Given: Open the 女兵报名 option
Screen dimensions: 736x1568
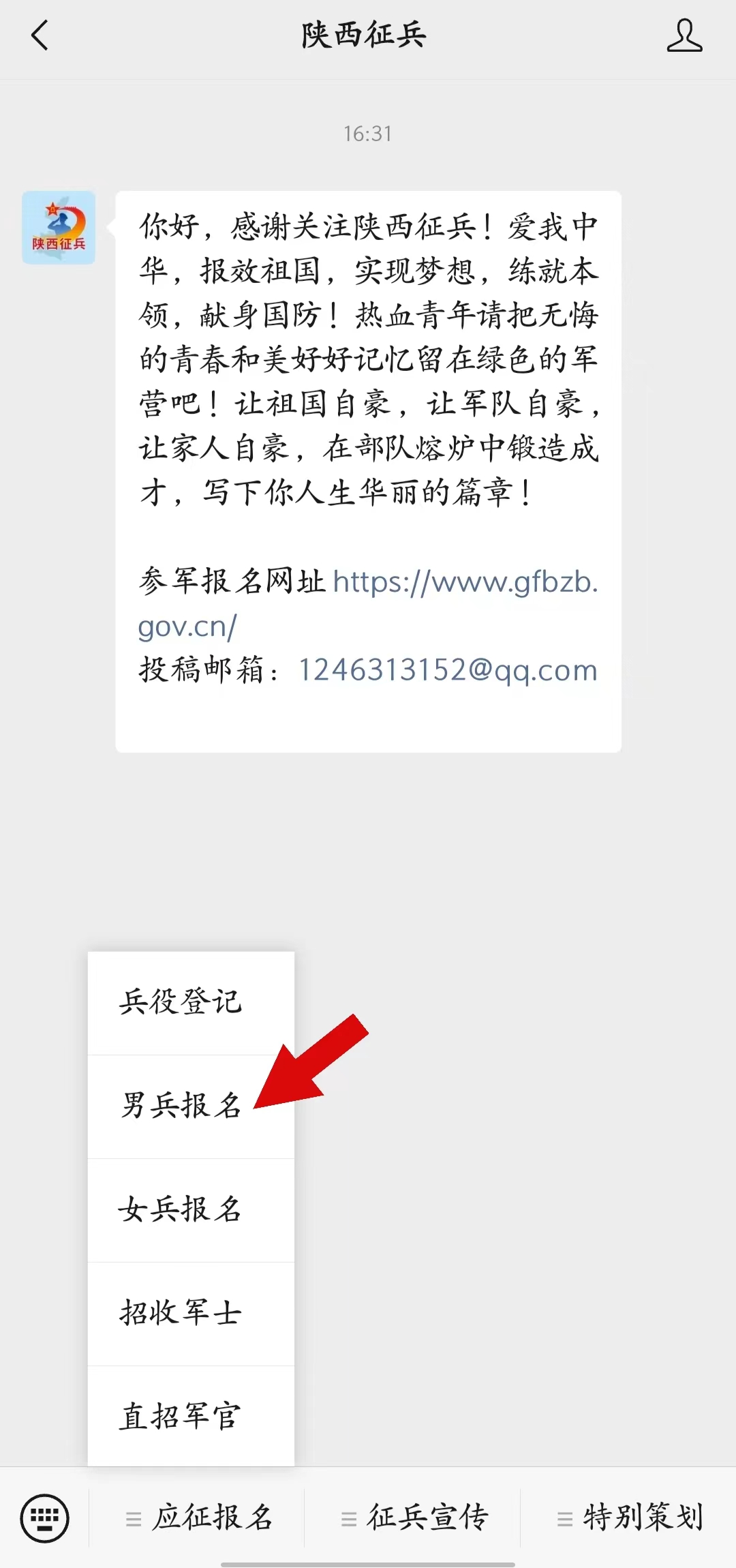Looking at the screenshot, I should (181, 1210).
